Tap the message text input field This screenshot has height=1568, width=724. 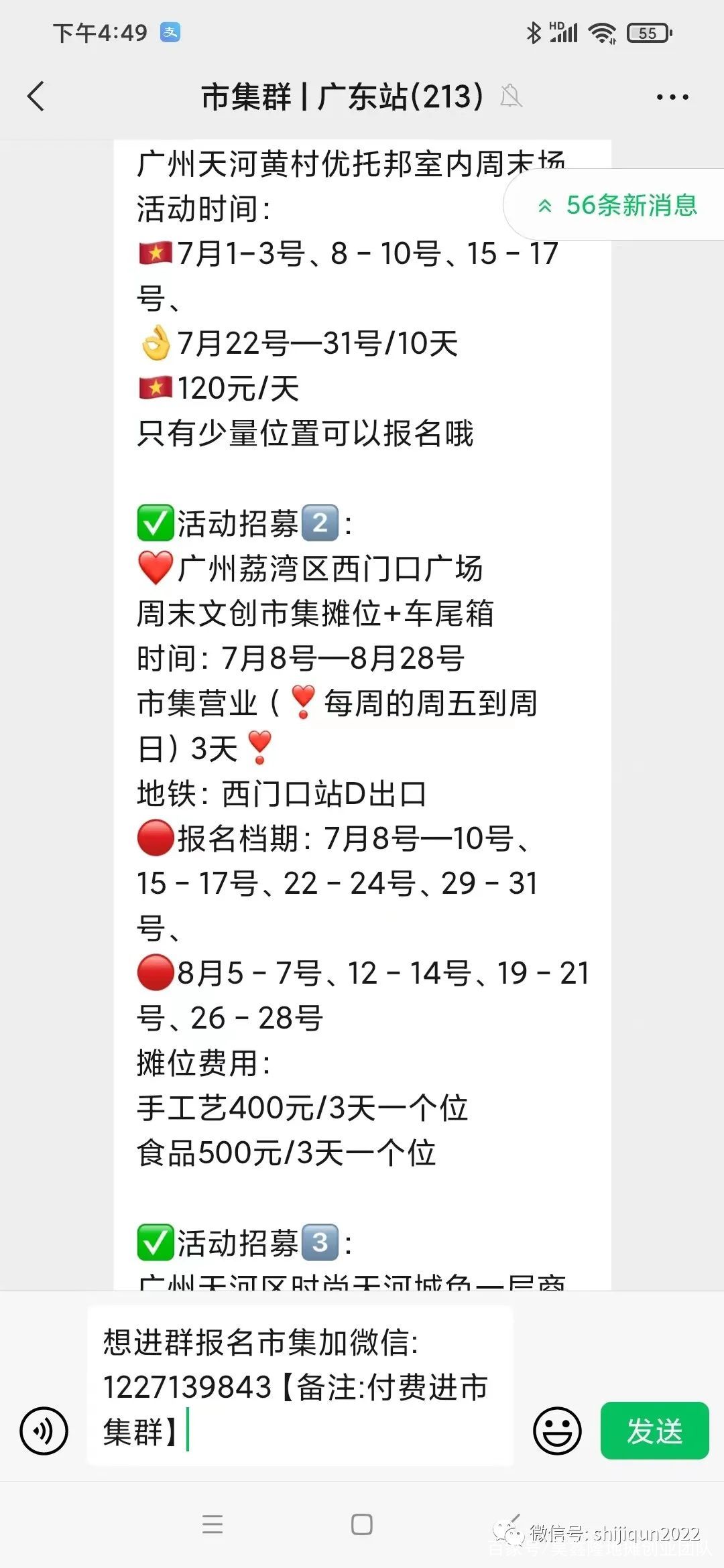coord(300,1386)
